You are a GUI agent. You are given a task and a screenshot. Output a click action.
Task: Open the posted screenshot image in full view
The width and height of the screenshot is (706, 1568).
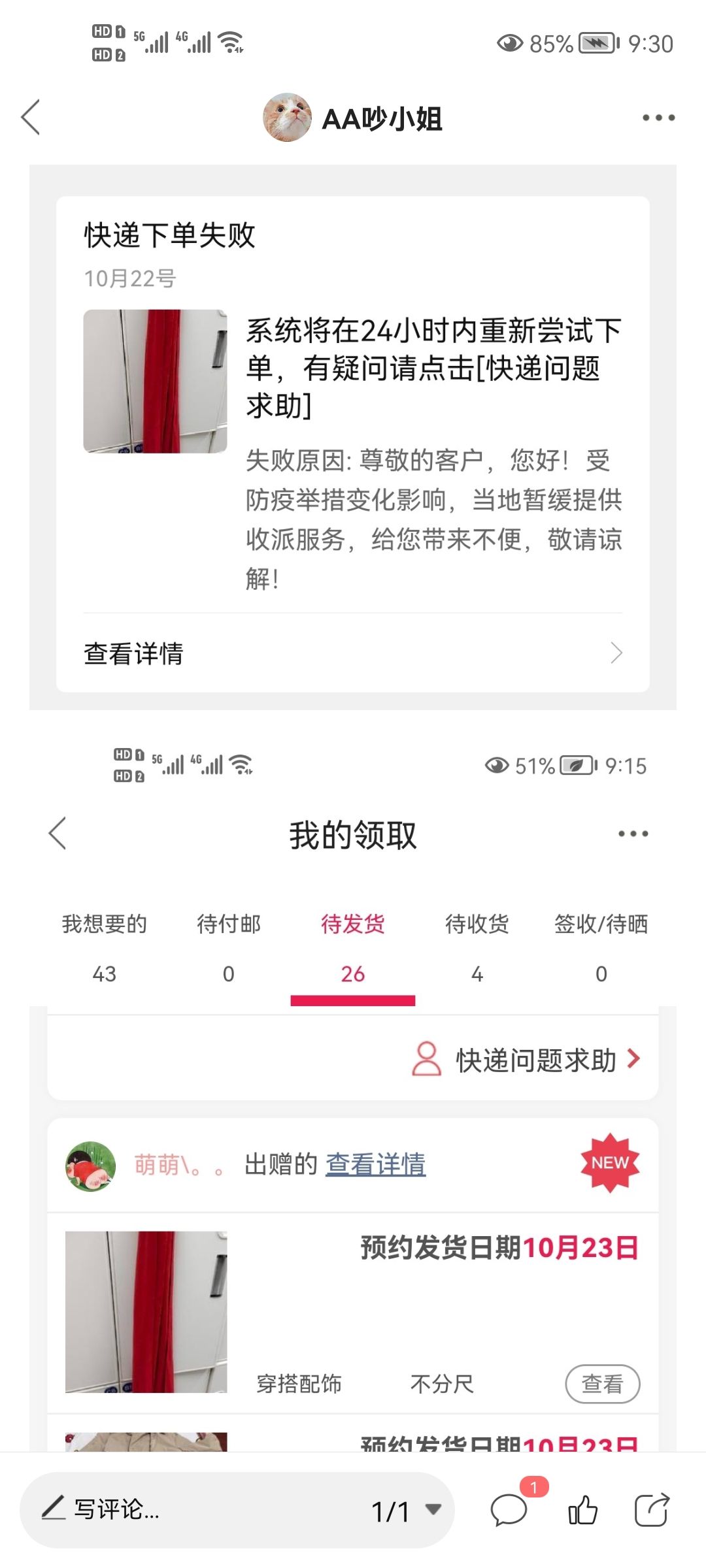tap(353, 808)
